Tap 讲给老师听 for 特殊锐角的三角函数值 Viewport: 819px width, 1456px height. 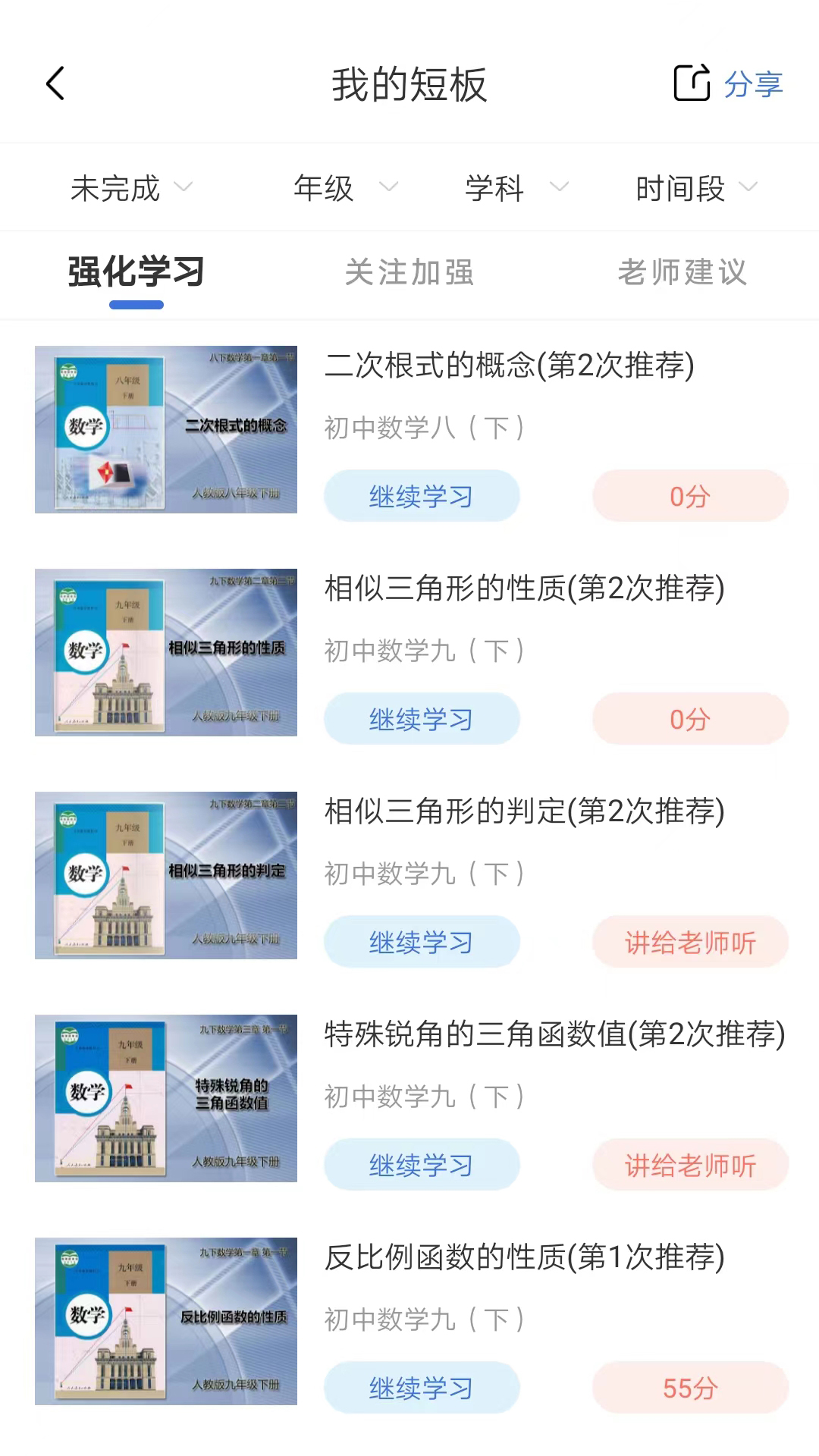pyautogui.click(x=690, y=1166)
